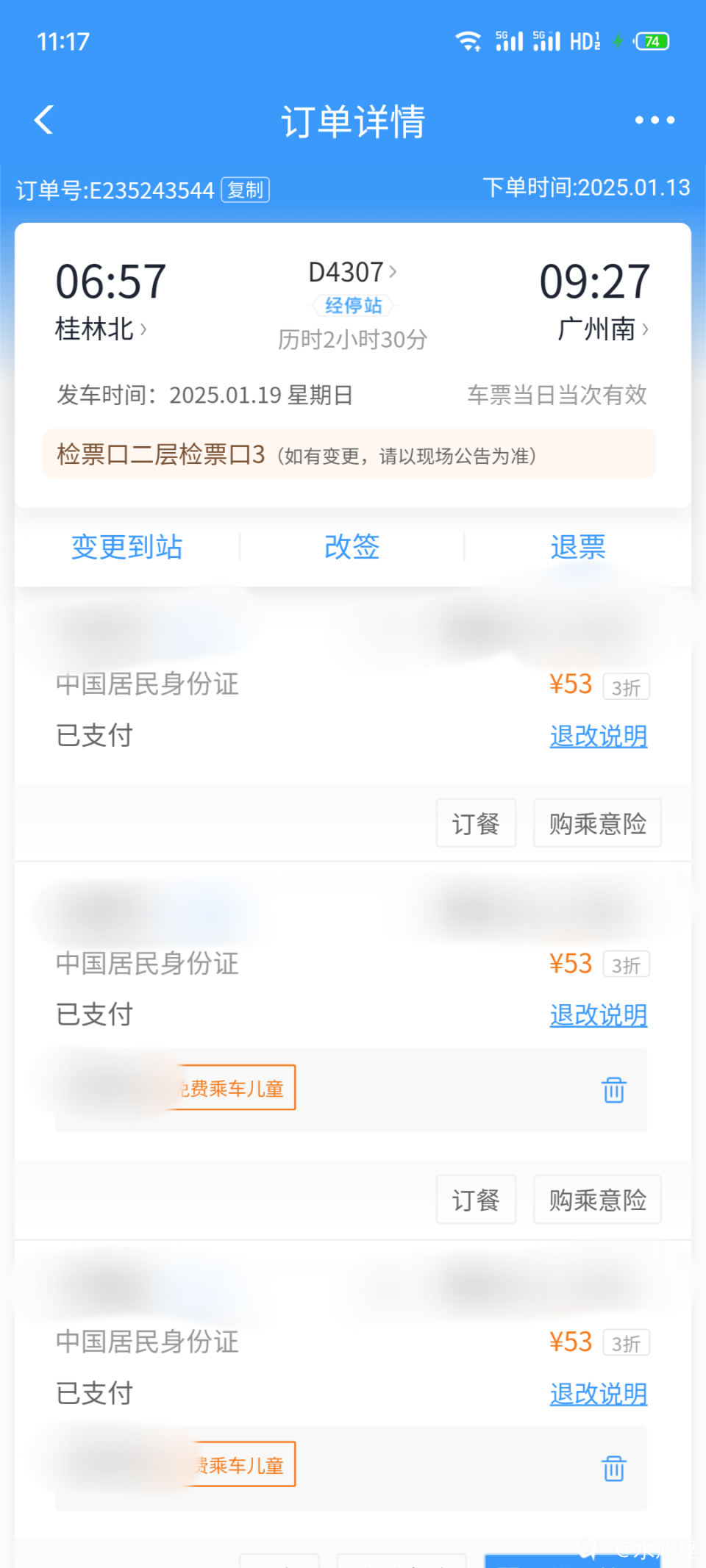This screenshot has height=1568, width=706.
Task: Copy the order number with 复制
Action: (246, 190)
